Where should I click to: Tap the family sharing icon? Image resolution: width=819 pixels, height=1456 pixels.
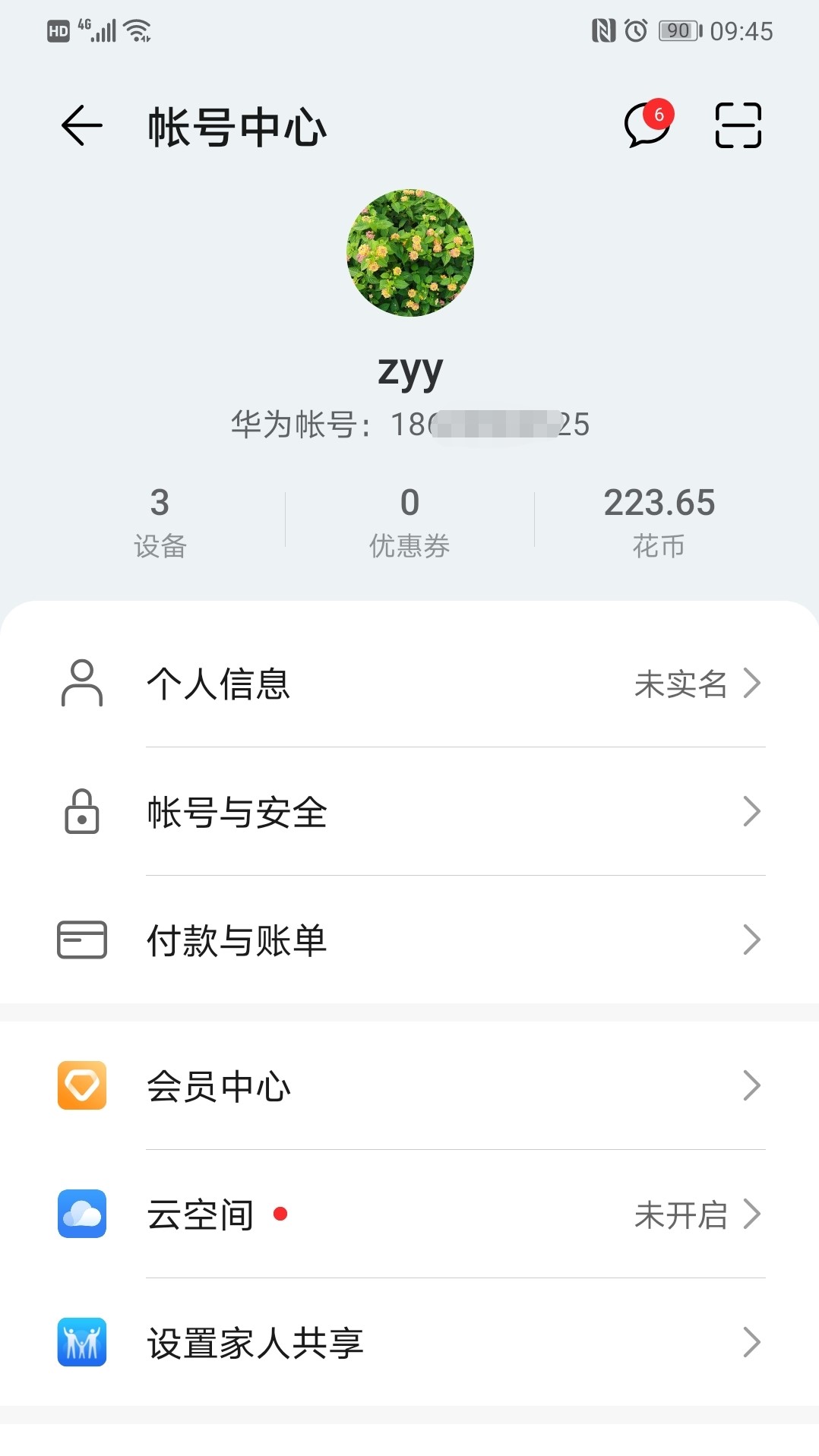click(81, 1343)
